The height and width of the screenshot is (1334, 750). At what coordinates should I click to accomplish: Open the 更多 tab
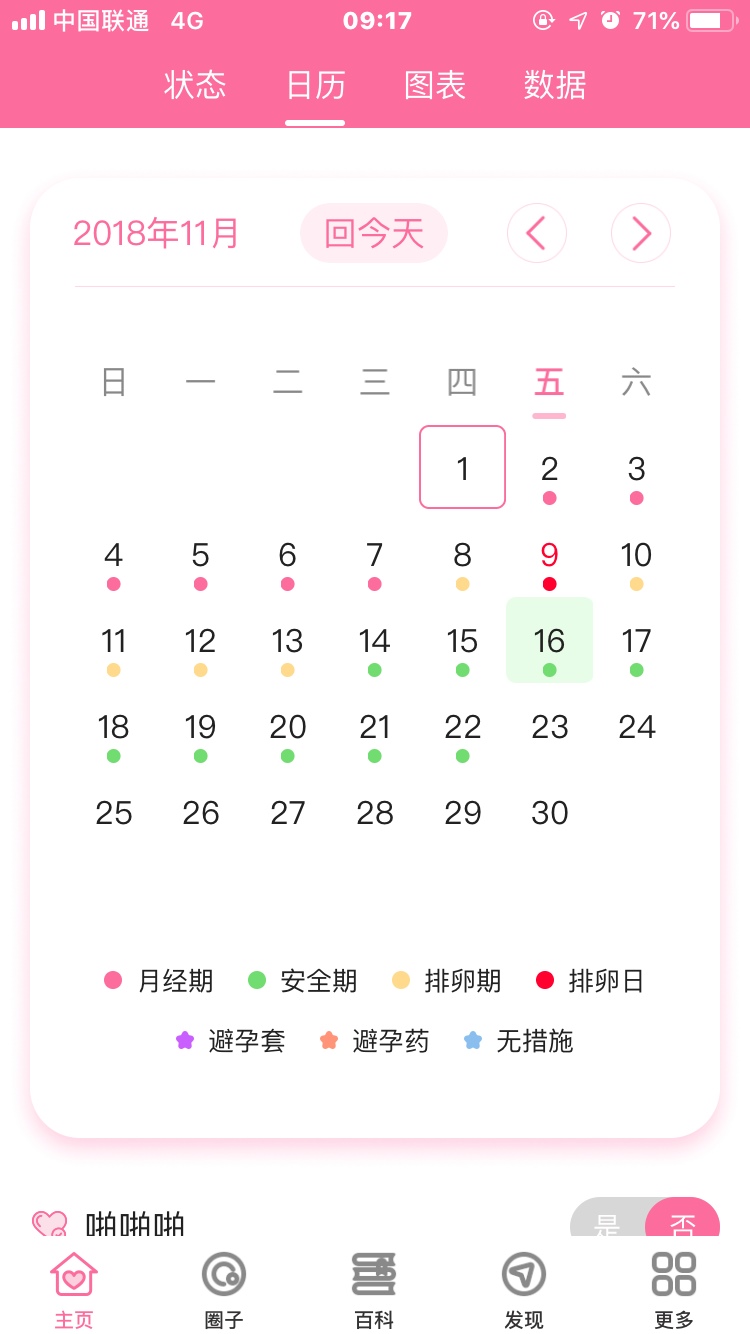(674, 1290)
